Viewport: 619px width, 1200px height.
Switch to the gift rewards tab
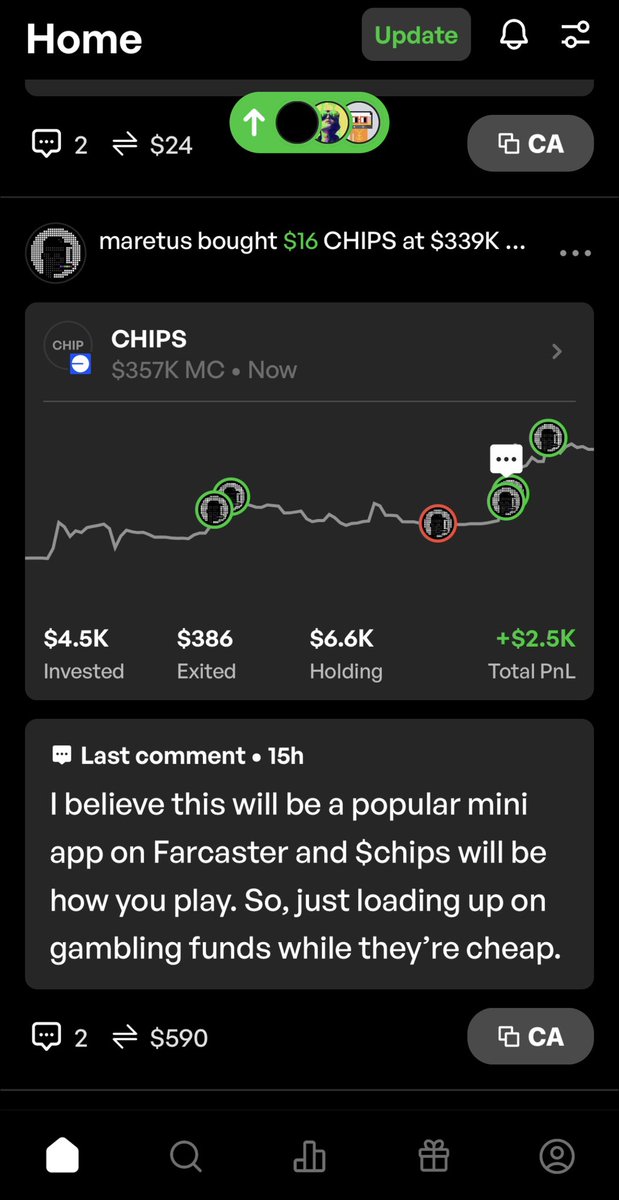(433, 1156)
